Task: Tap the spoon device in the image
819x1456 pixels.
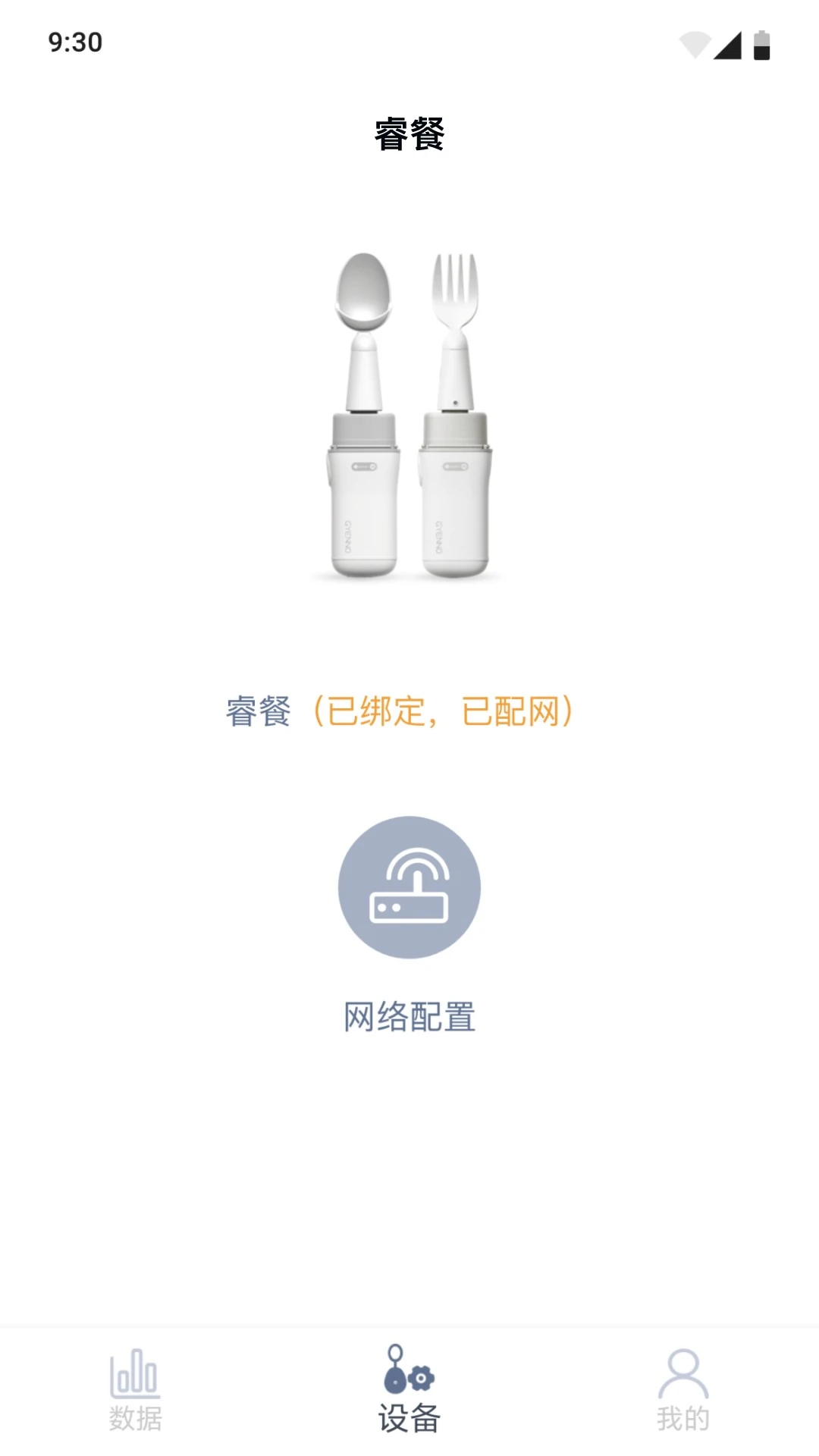Action: click(362, 413)
